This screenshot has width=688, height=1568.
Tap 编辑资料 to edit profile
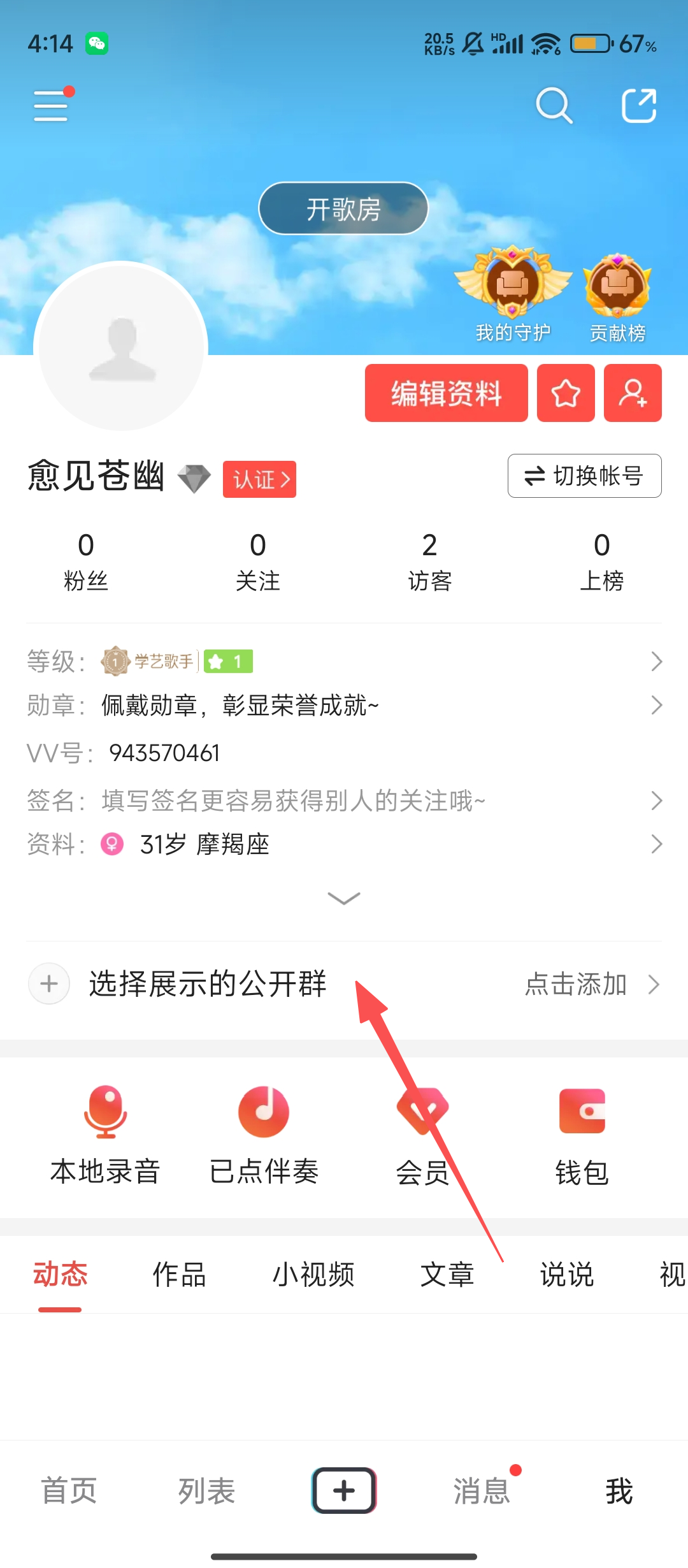pos(446,393)
